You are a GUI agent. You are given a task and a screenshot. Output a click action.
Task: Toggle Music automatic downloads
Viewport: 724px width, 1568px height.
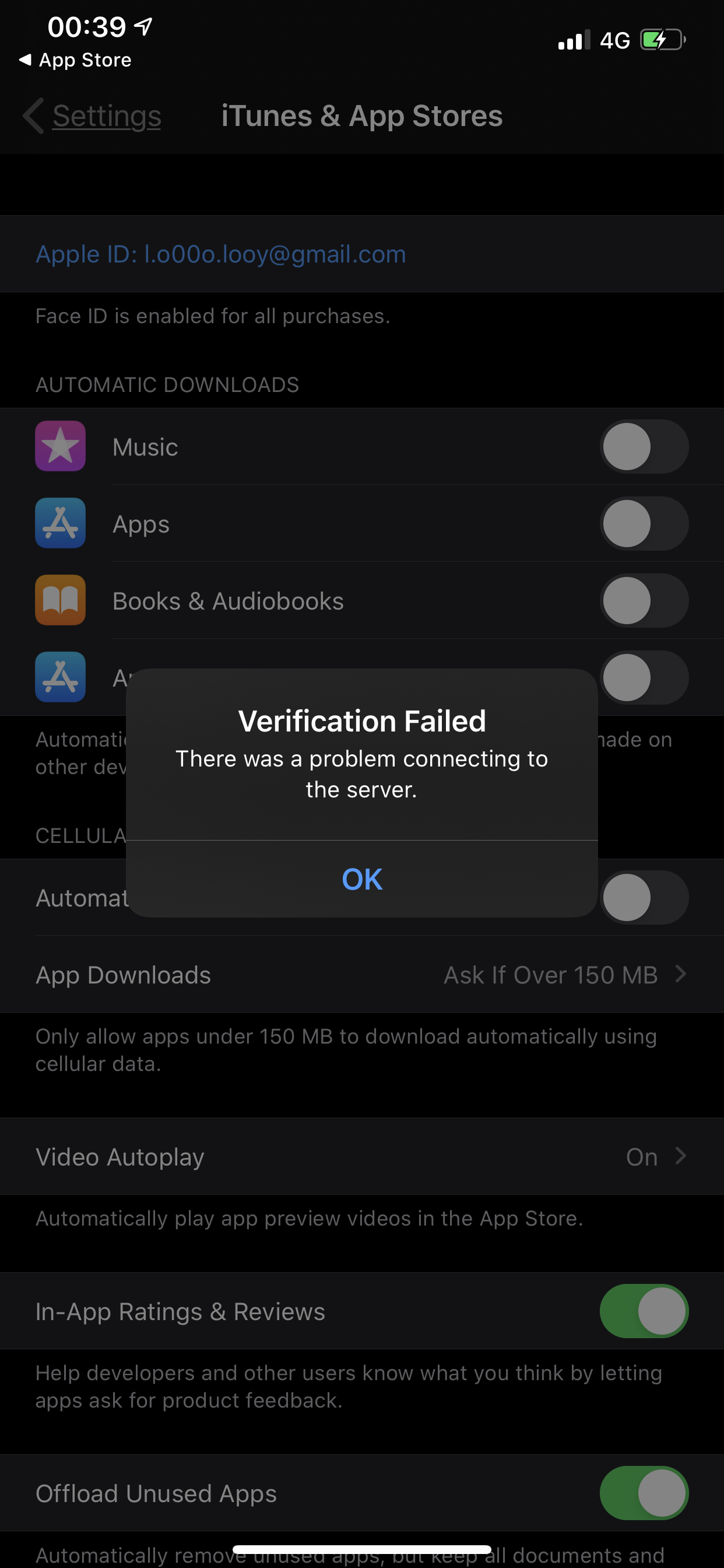tap(644, 447)
